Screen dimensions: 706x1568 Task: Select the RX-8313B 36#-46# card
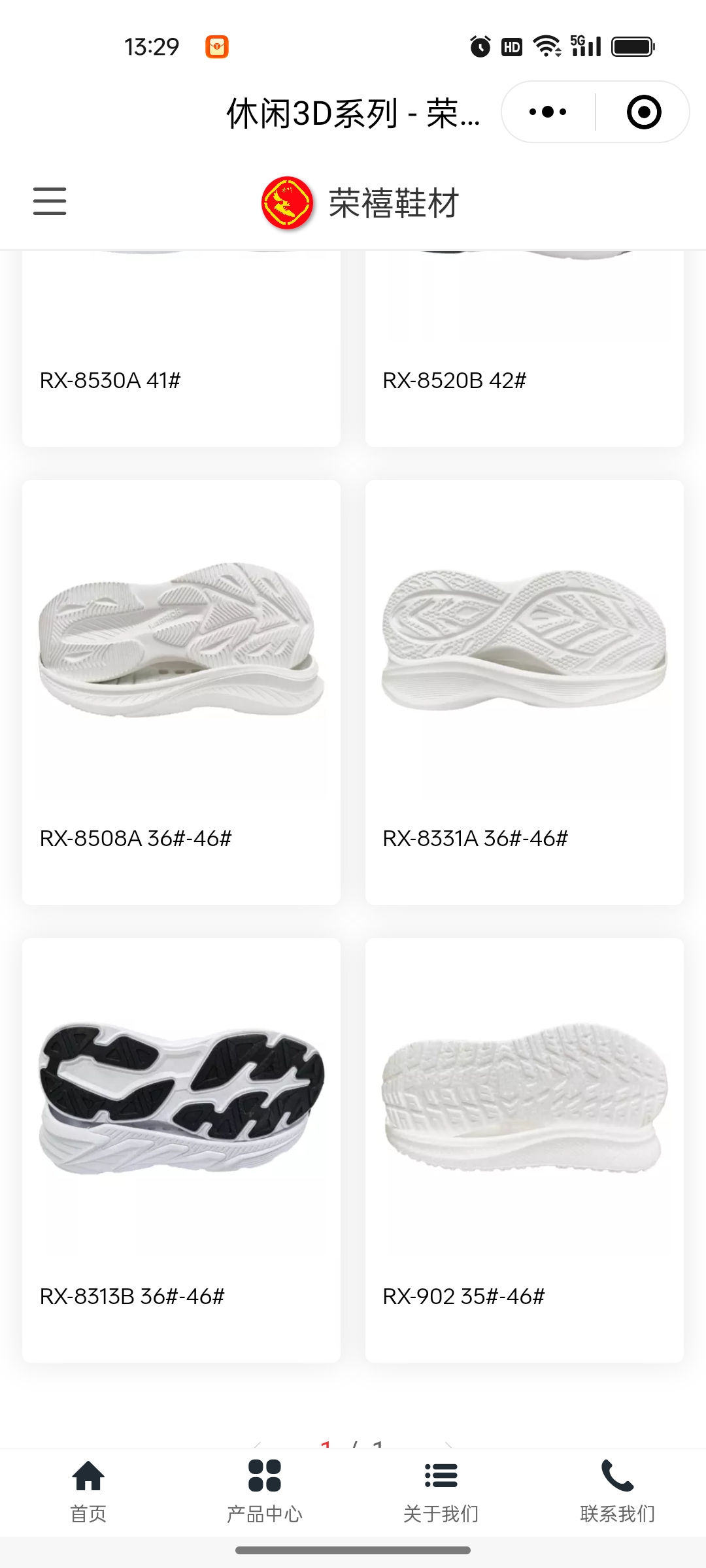coord(181,1150)
